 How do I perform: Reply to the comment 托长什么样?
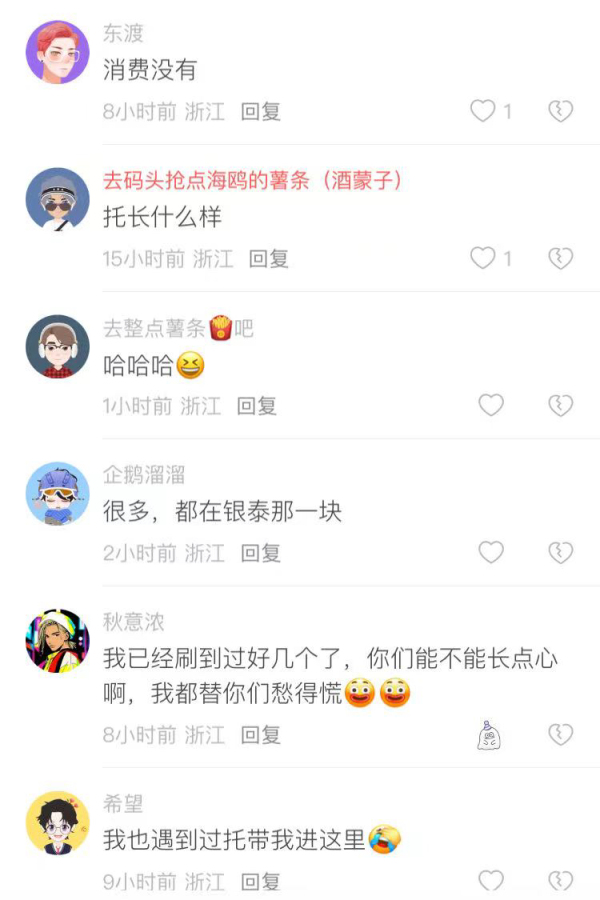[268, 259]
